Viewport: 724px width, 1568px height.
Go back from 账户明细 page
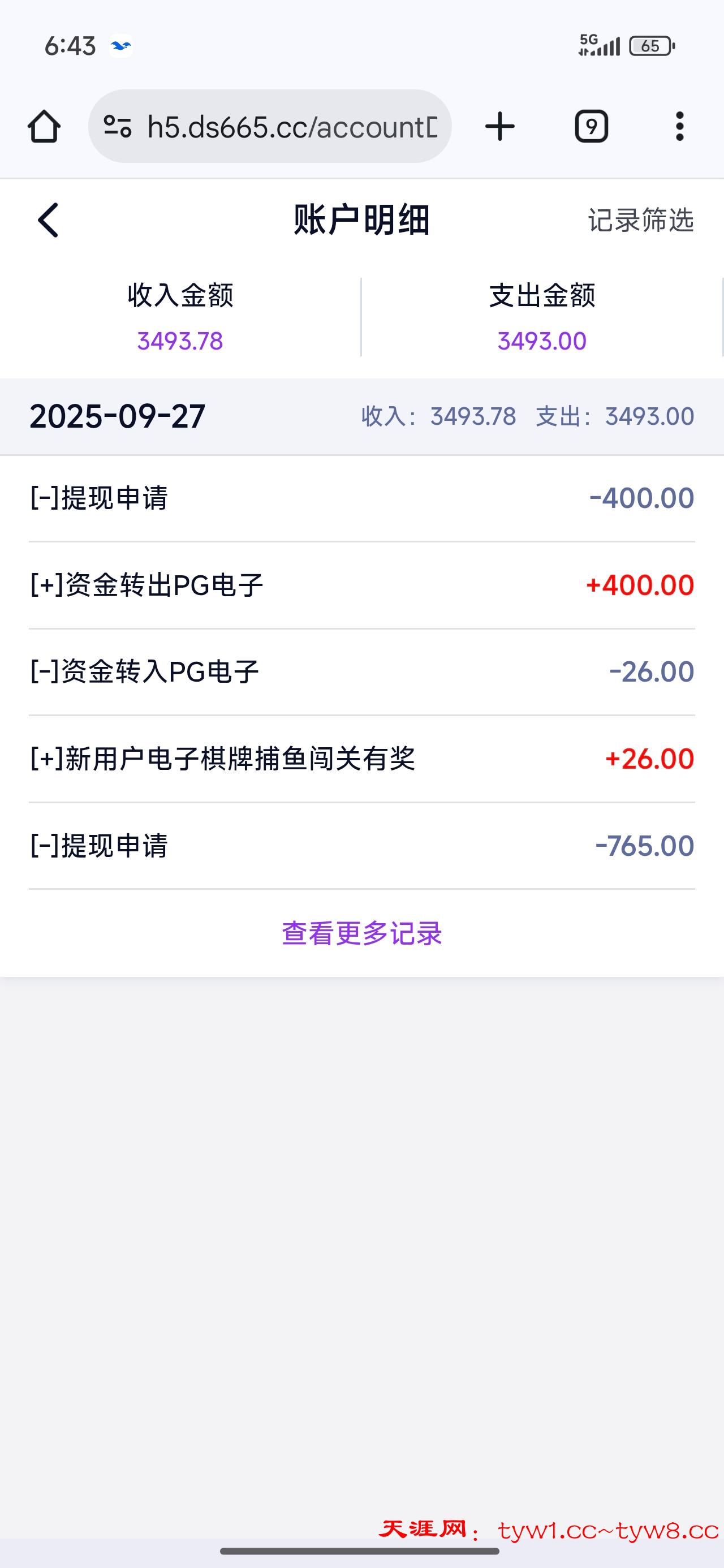[x=48, y=219]
